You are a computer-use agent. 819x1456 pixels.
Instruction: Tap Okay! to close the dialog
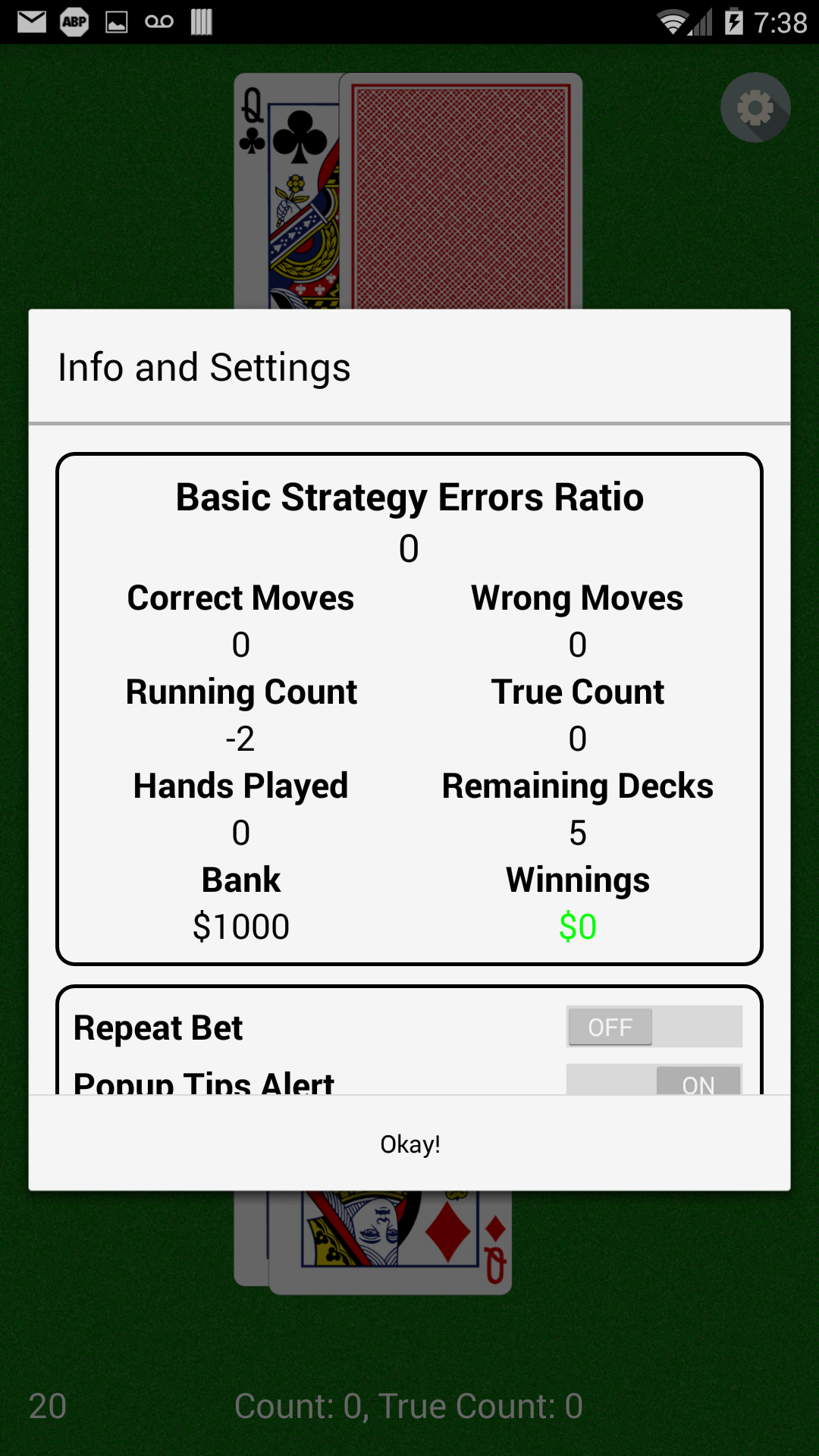pos(409,1144)
